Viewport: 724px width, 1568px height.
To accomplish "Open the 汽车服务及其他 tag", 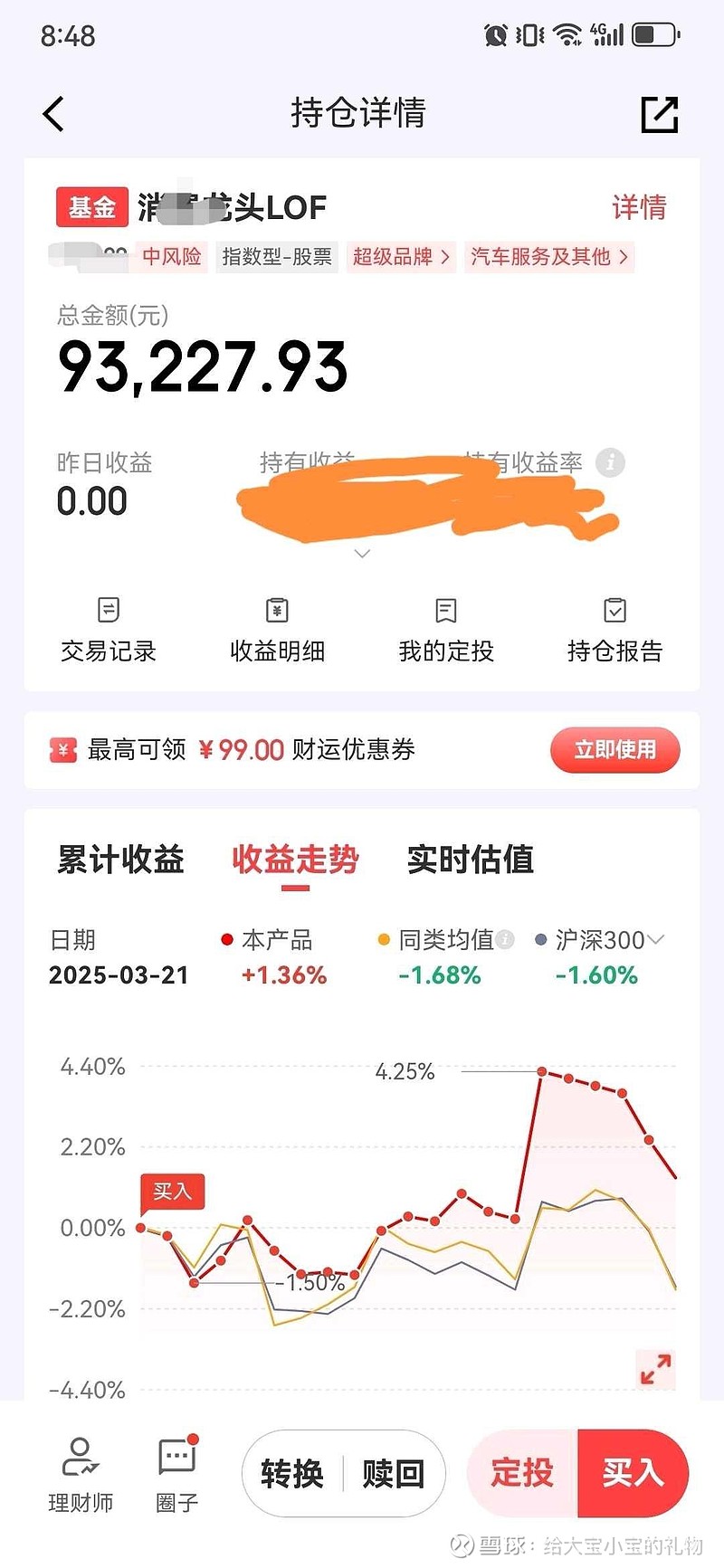I will click(548, 257).
